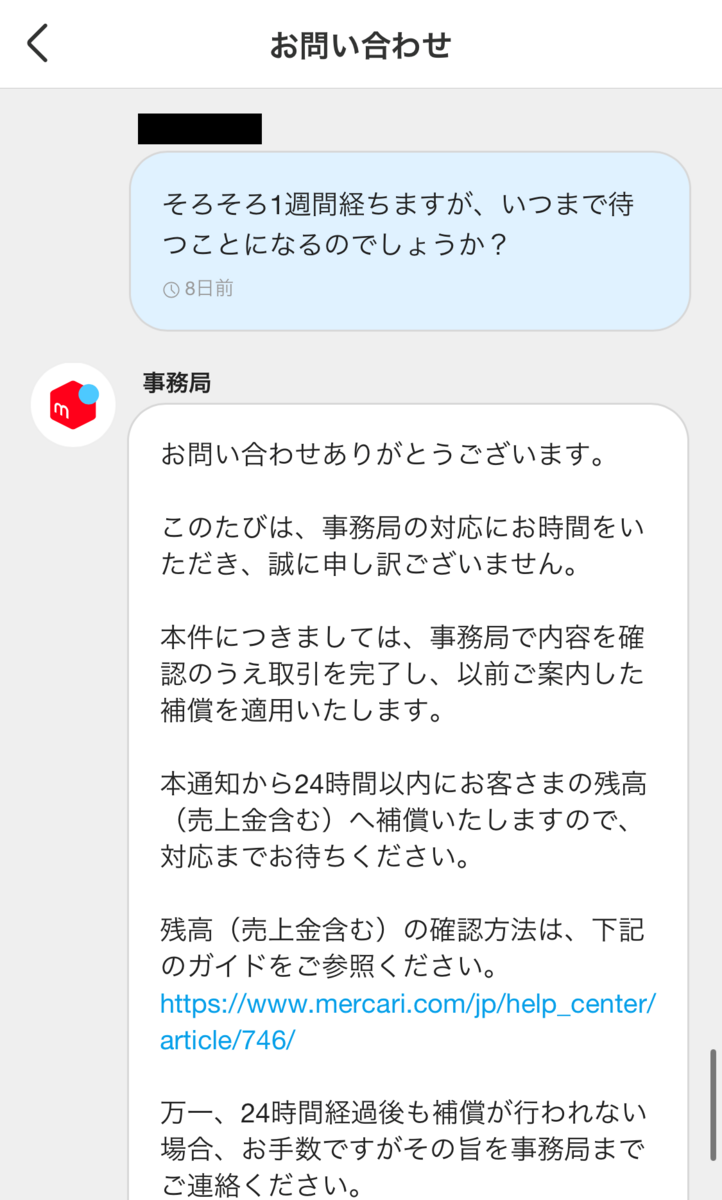The height and width of the screenshot is (1200, 722).
Task: Click the redacted black username bar
Action: (x=199, y=129)
